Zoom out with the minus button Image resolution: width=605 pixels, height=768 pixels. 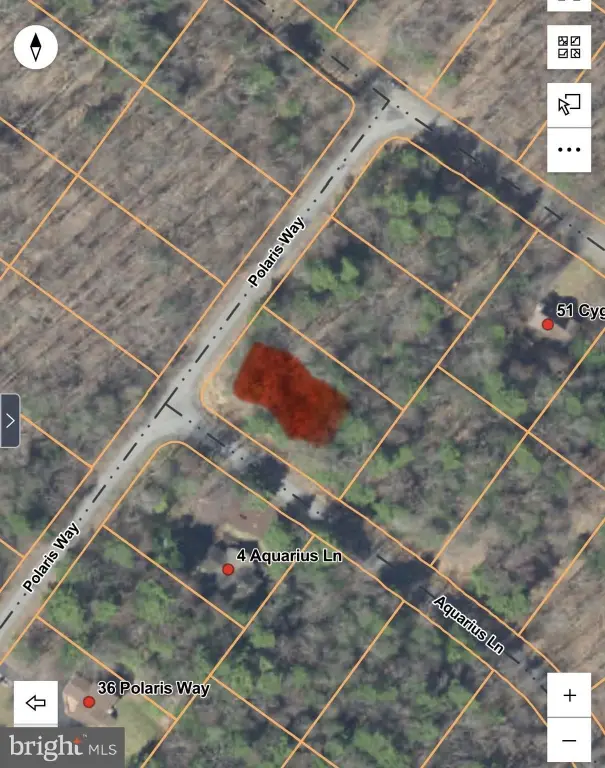(x=570, y=741)
